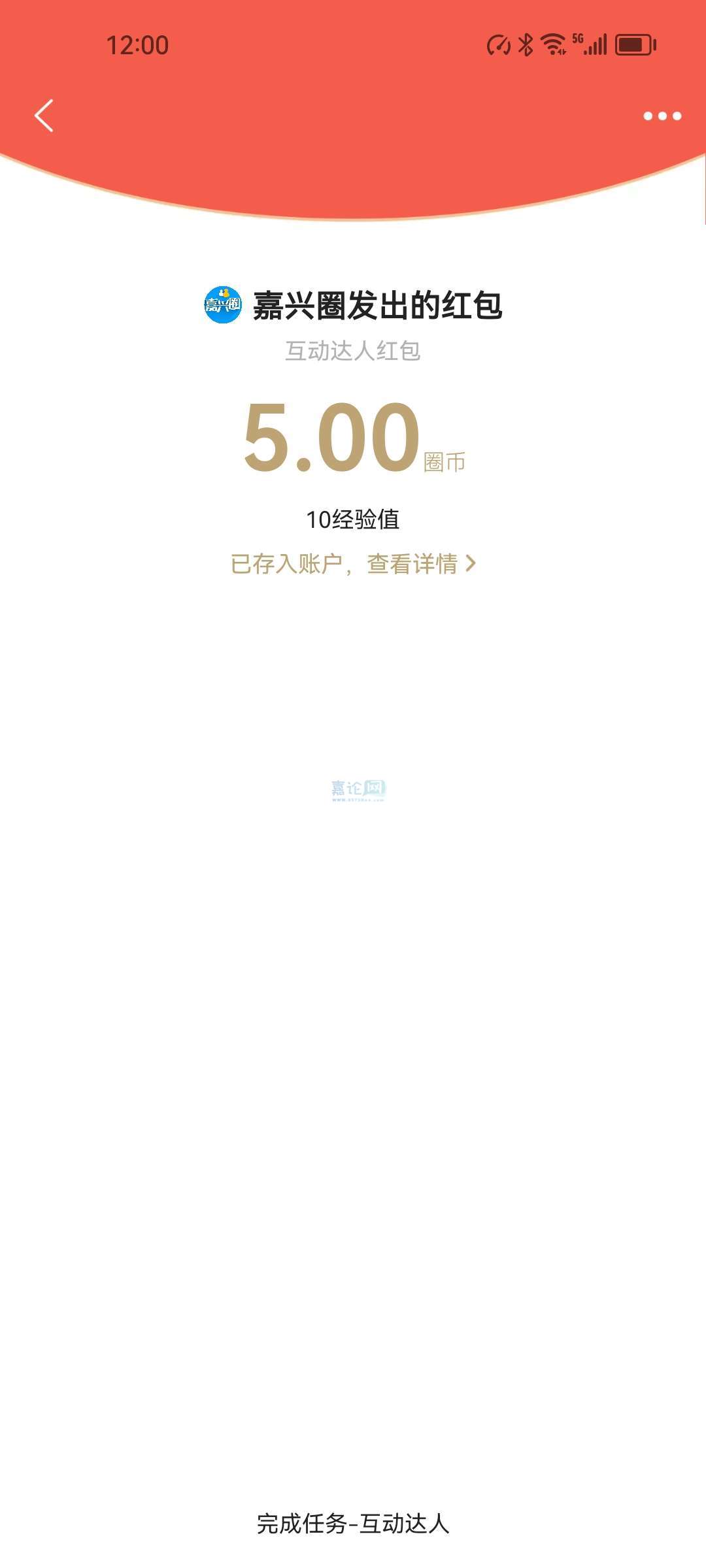Screen dimensions: 706x1568
Task: Open 已存入账户，查看详情 link
Action: (353, 564)
